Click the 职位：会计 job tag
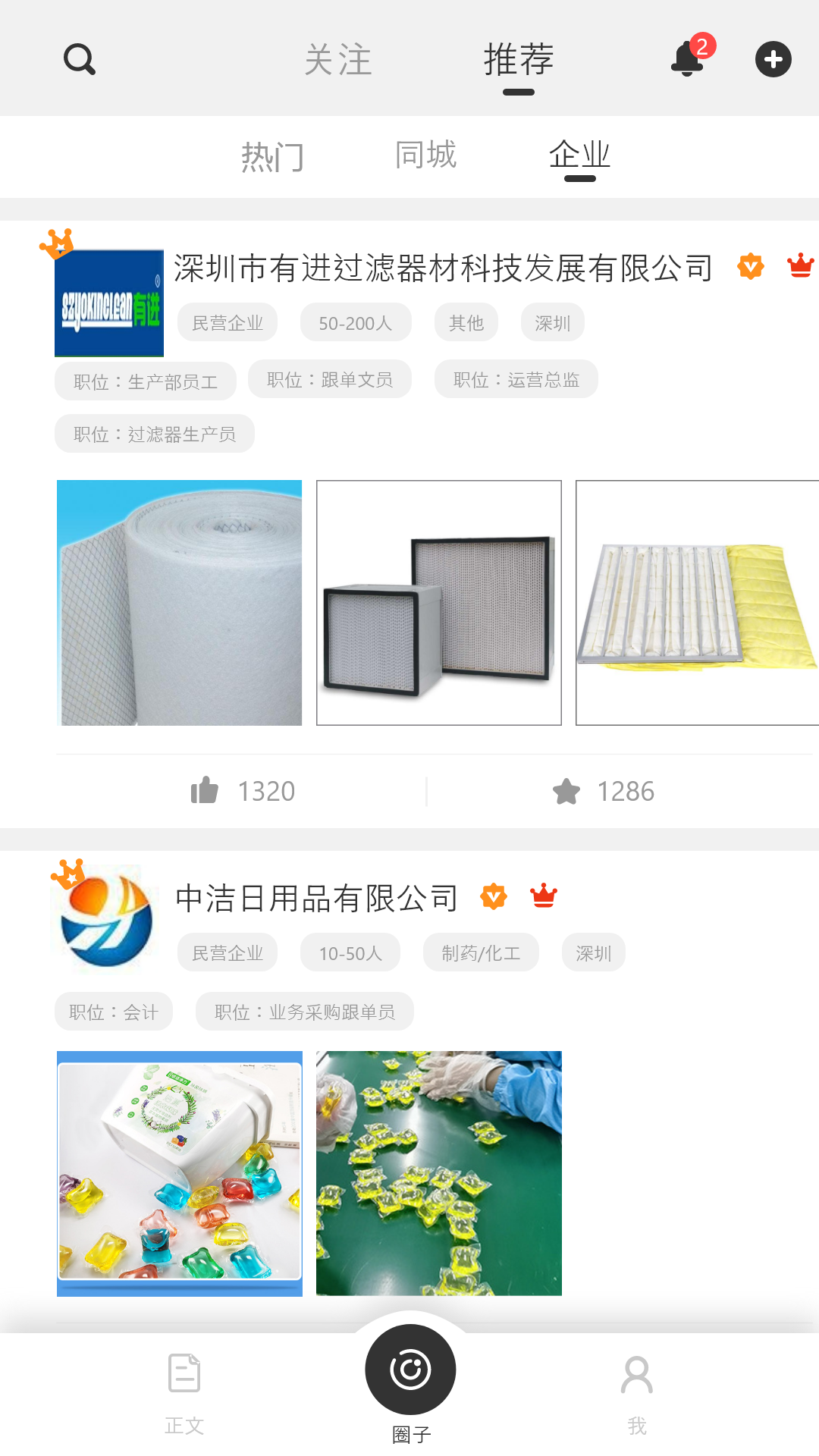The image size is (819, 1456). (112, 1011)
